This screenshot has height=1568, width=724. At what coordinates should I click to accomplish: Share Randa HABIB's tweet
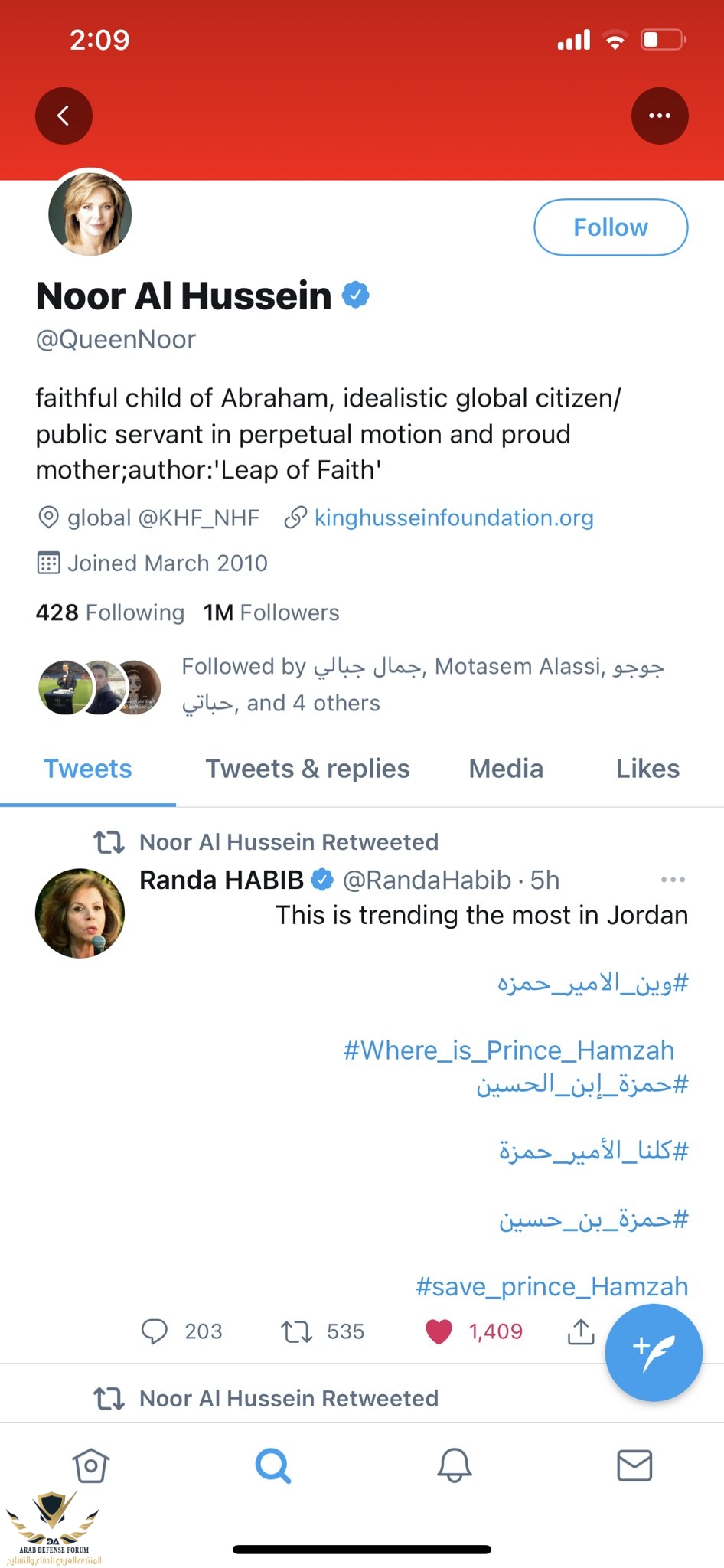(x=581, y=1331)
